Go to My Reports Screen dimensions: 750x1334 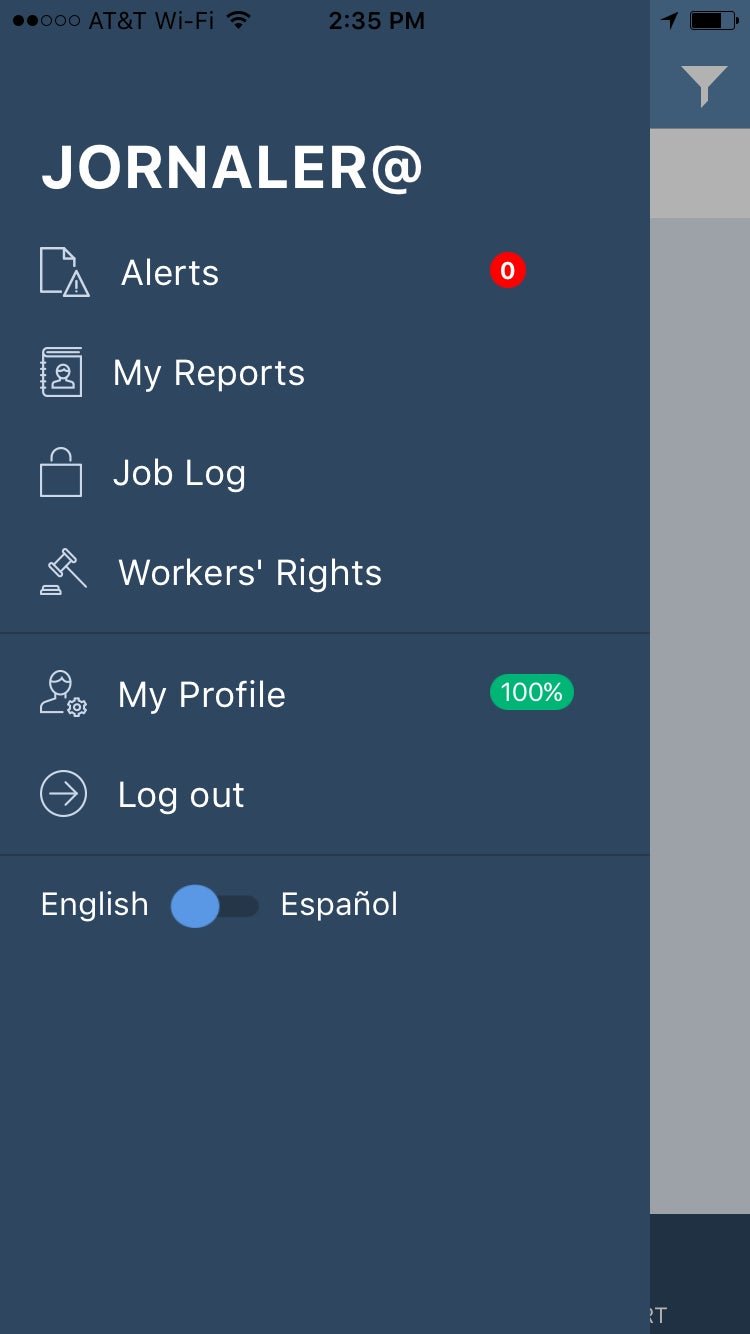pos(324,372)
